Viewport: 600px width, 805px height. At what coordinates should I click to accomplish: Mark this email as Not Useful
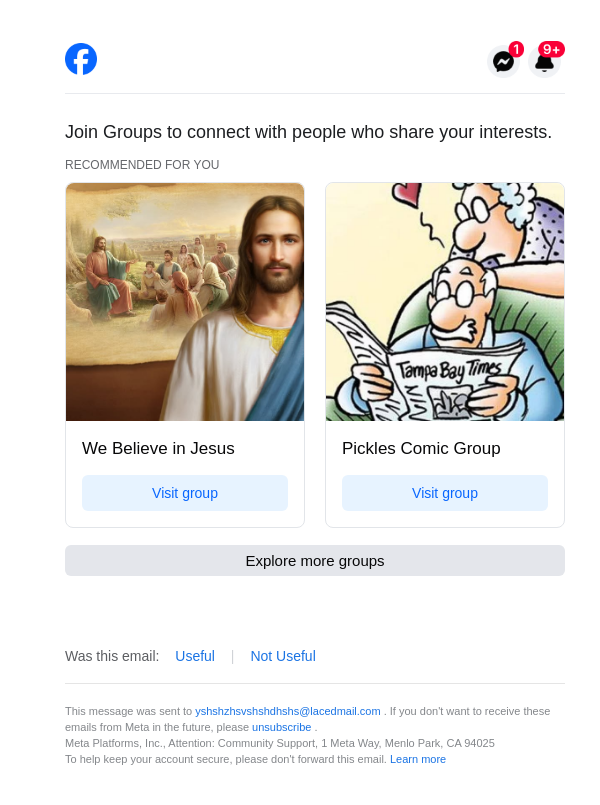pyautogui.click(x=283, y=656)
